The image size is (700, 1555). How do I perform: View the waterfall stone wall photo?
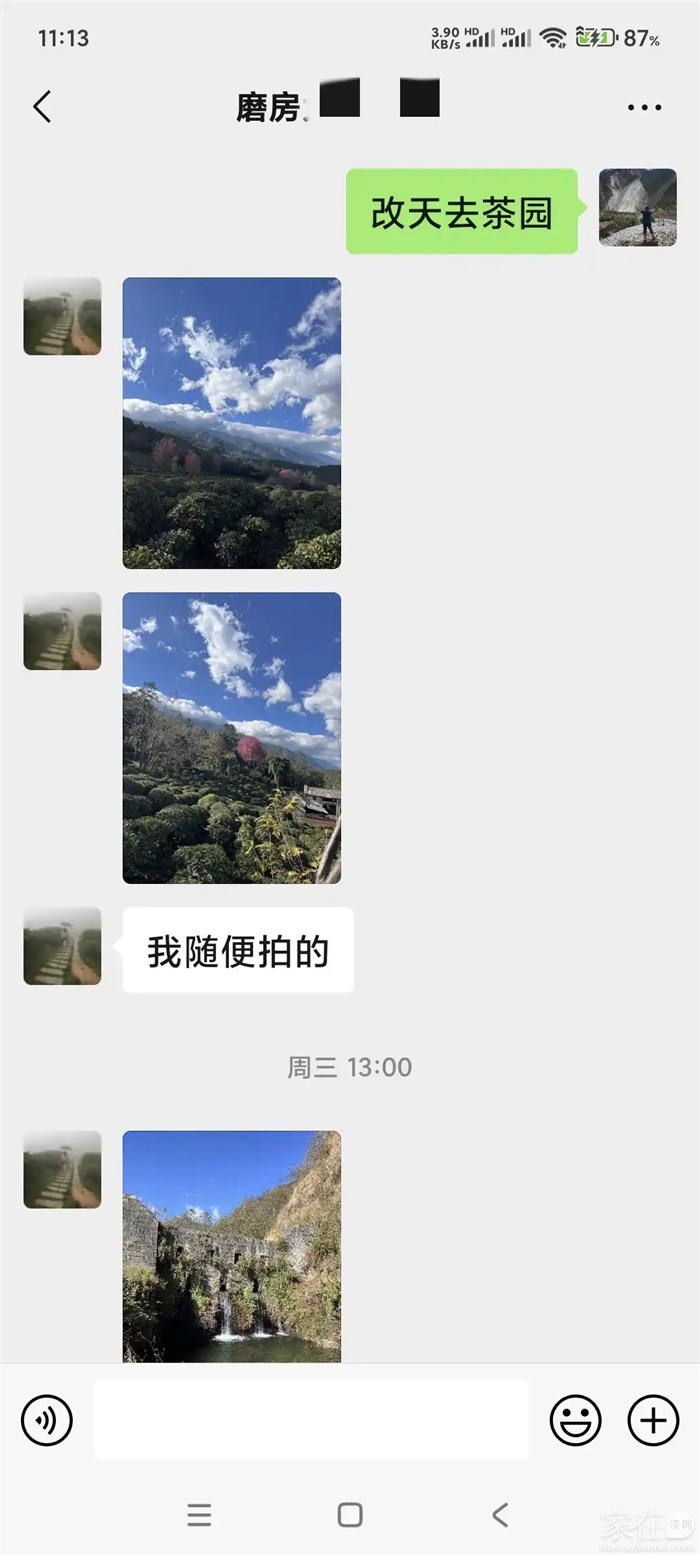[x=232, y=1246]
